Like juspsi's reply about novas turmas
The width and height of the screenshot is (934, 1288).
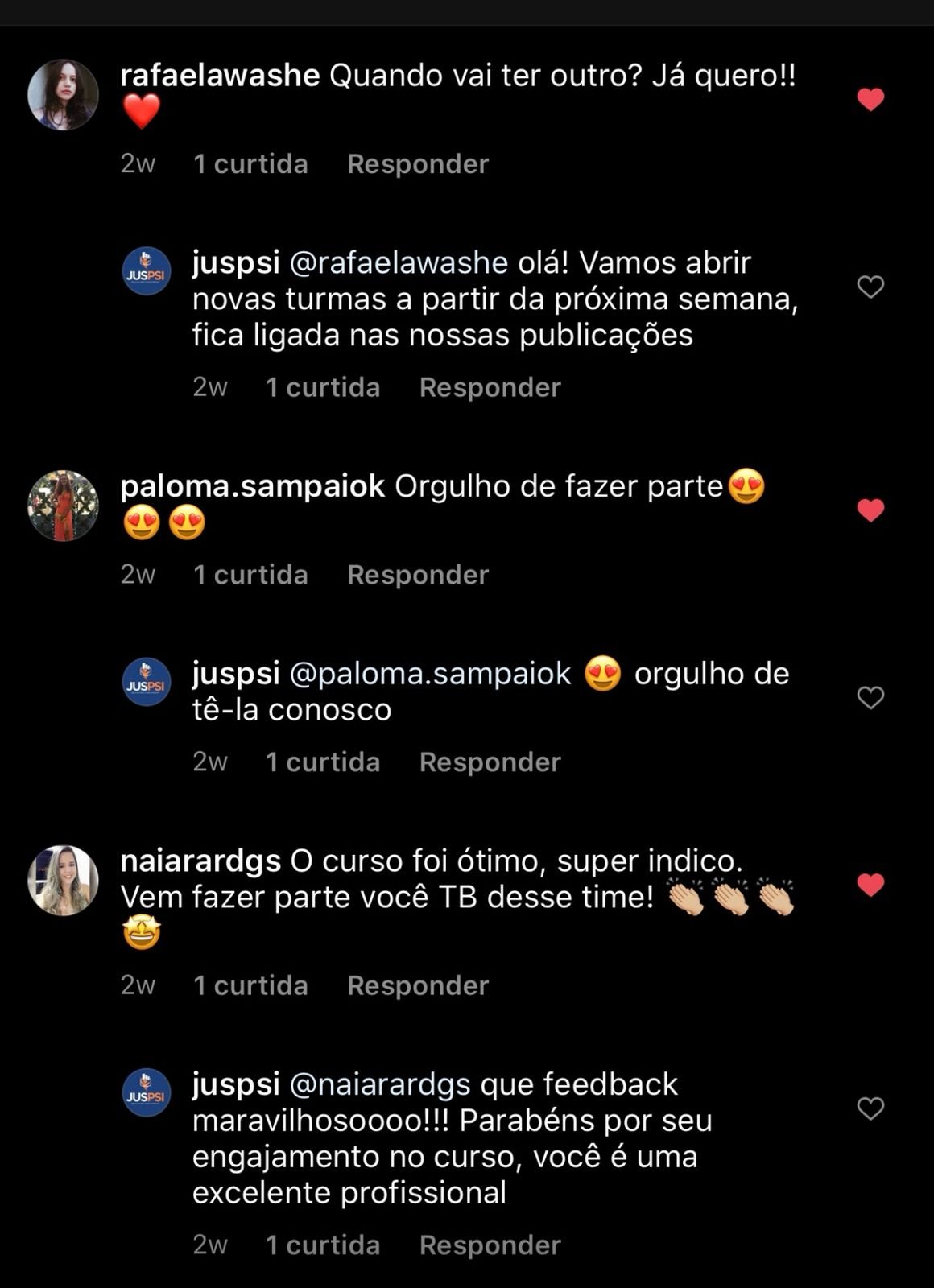coord(870,287)
